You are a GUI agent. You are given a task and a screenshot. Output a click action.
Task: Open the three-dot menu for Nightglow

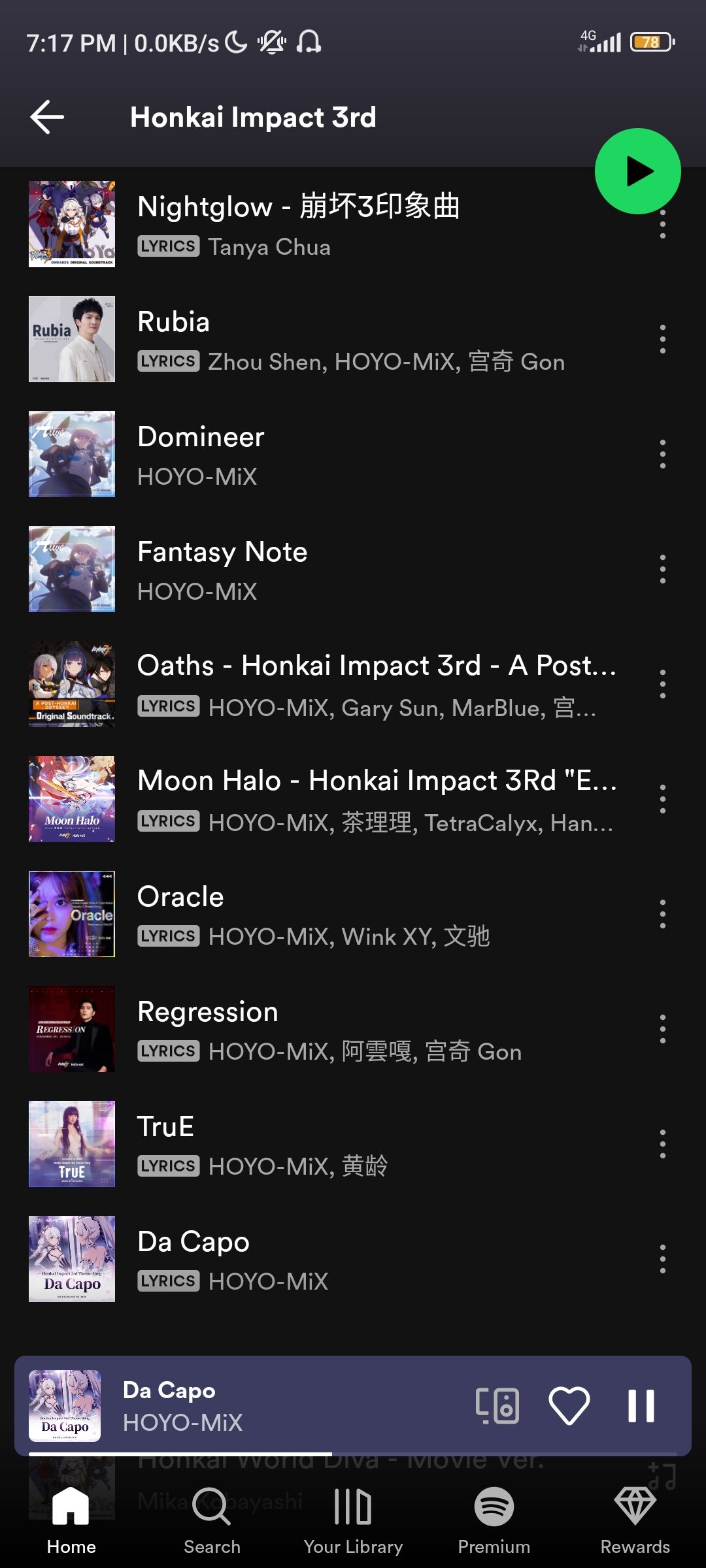tap(662, 225)
